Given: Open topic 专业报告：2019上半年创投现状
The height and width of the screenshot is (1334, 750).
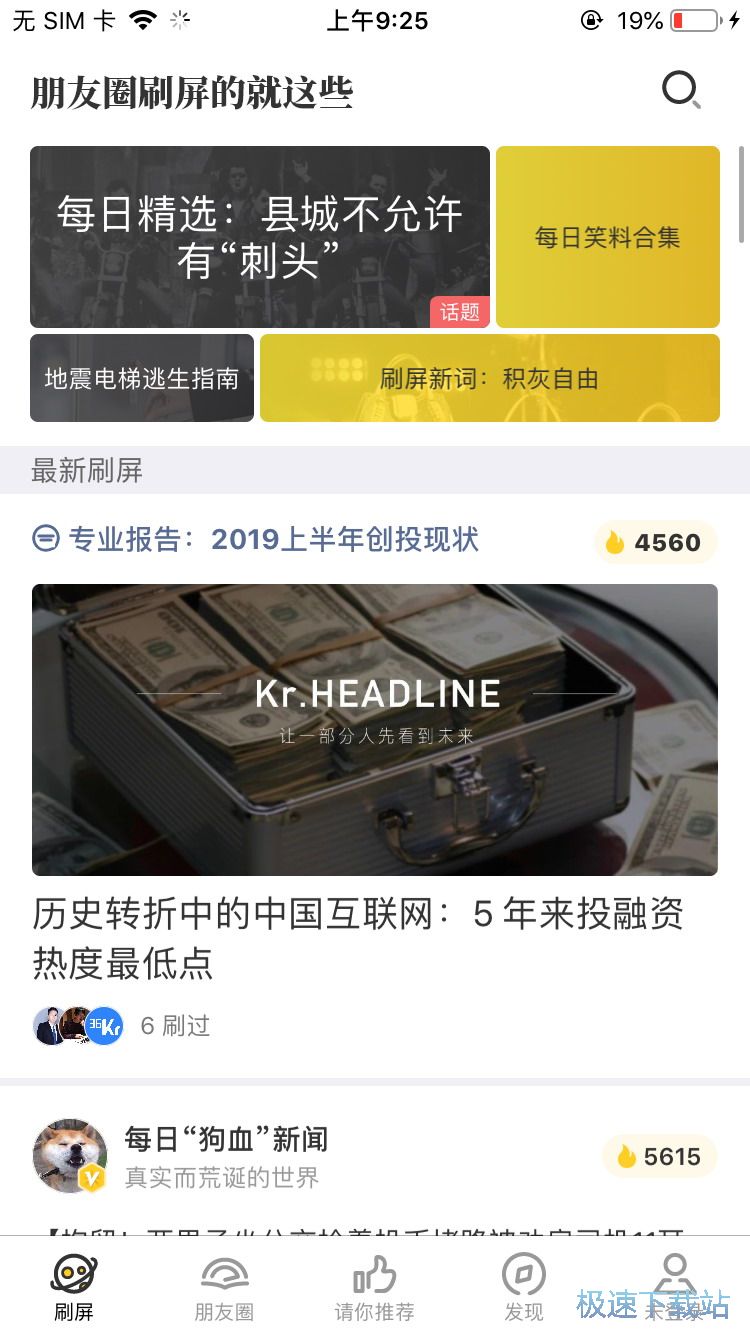Looking at the screenshot, I should click(x=273, y=540).
